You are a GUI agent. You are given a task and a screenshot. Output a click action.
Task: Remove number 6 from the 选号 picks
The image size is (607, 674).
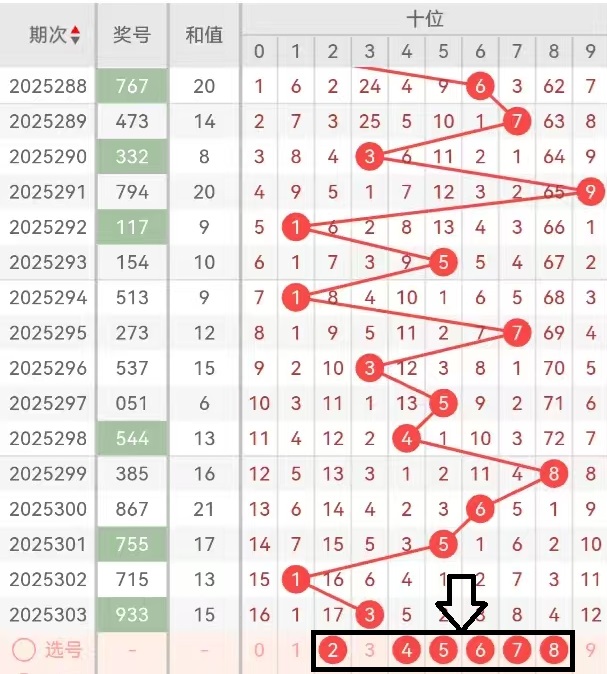pyautogui.click(x=481, y=651)
